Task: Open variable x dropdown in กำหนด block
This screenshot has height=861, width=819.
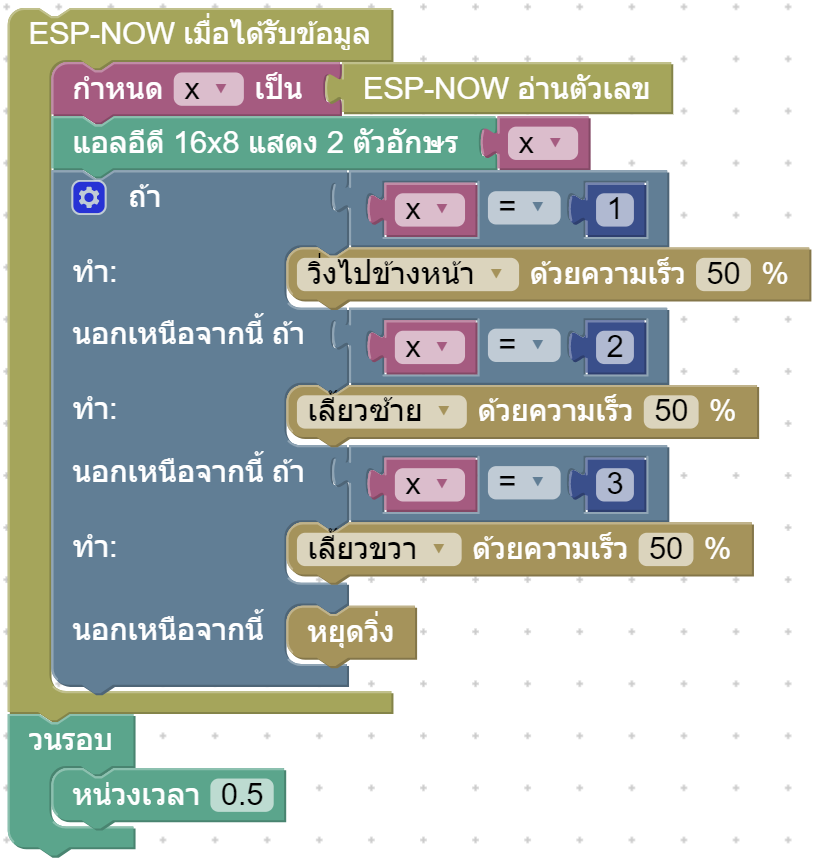Action: pyautogui.click(x=208, y=90)
